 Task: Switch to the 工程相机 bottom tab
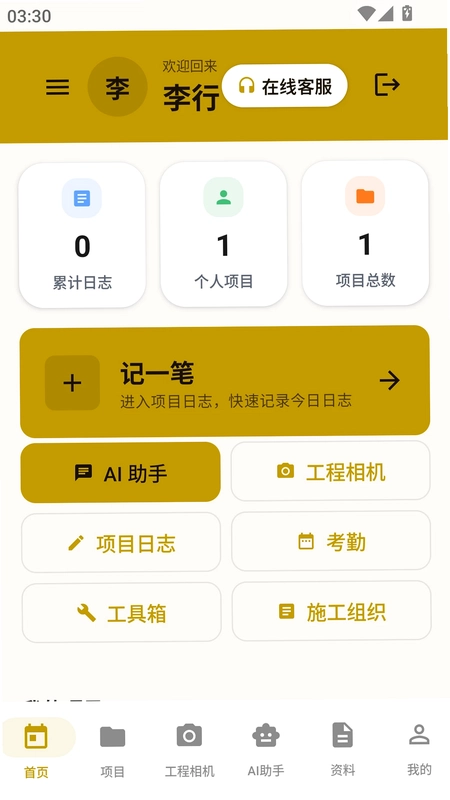(x=189, y=749)
